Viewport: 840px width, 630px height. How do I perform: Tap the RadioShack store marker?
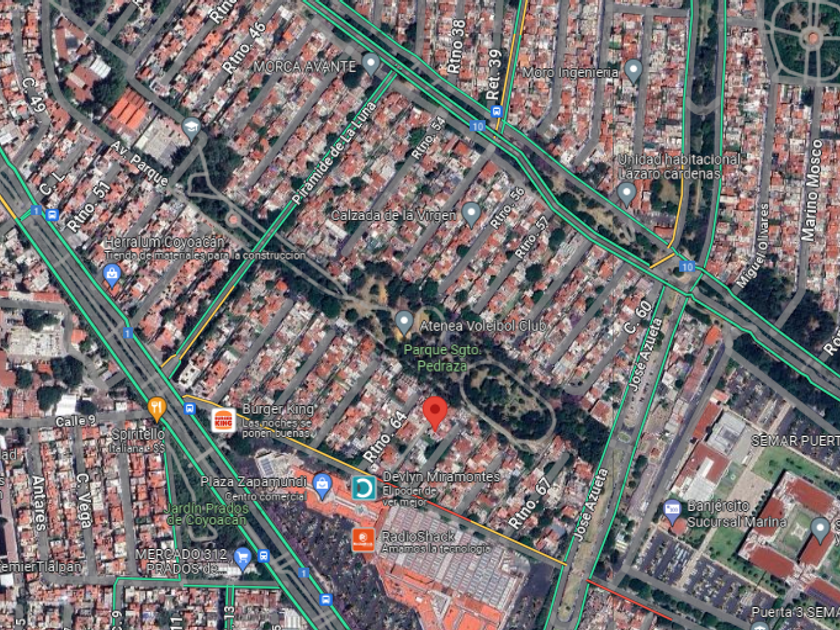pos(363,540)
